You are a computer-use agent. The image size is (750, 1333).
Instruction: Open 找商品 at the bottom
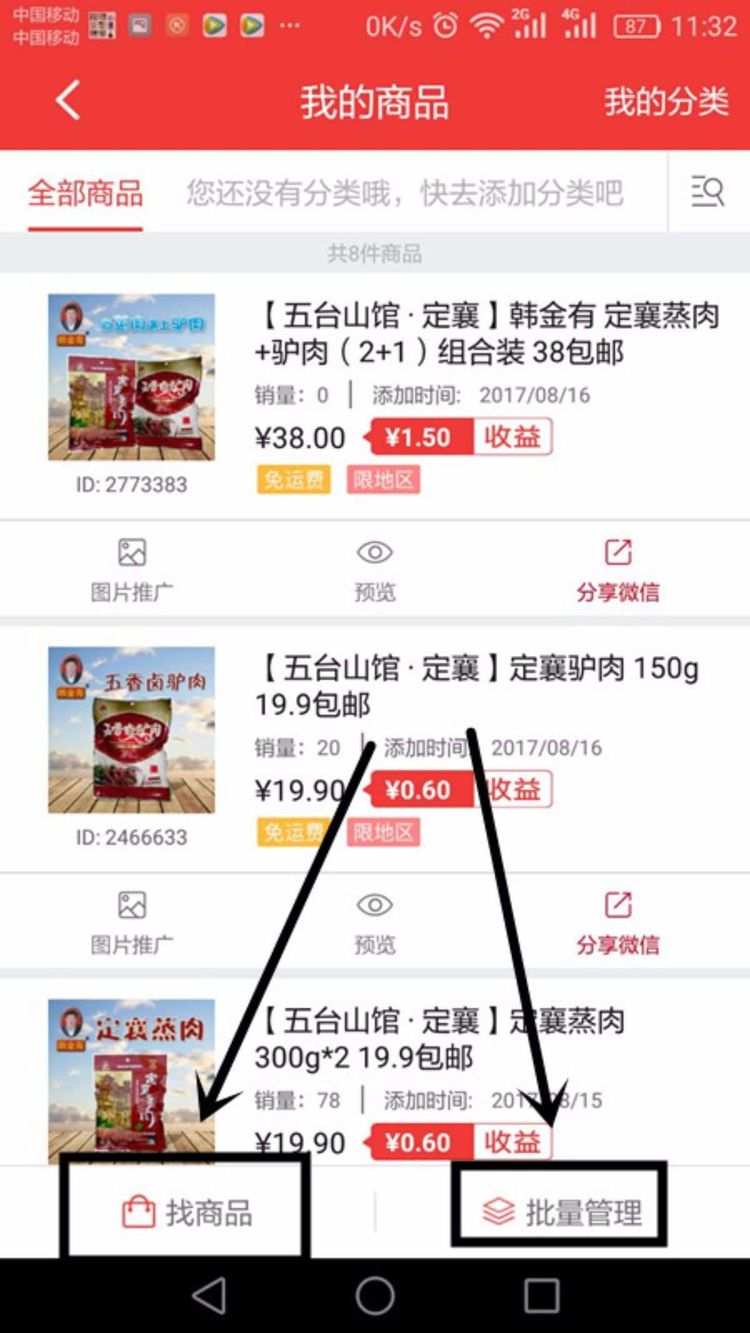tap(186, 1213)
